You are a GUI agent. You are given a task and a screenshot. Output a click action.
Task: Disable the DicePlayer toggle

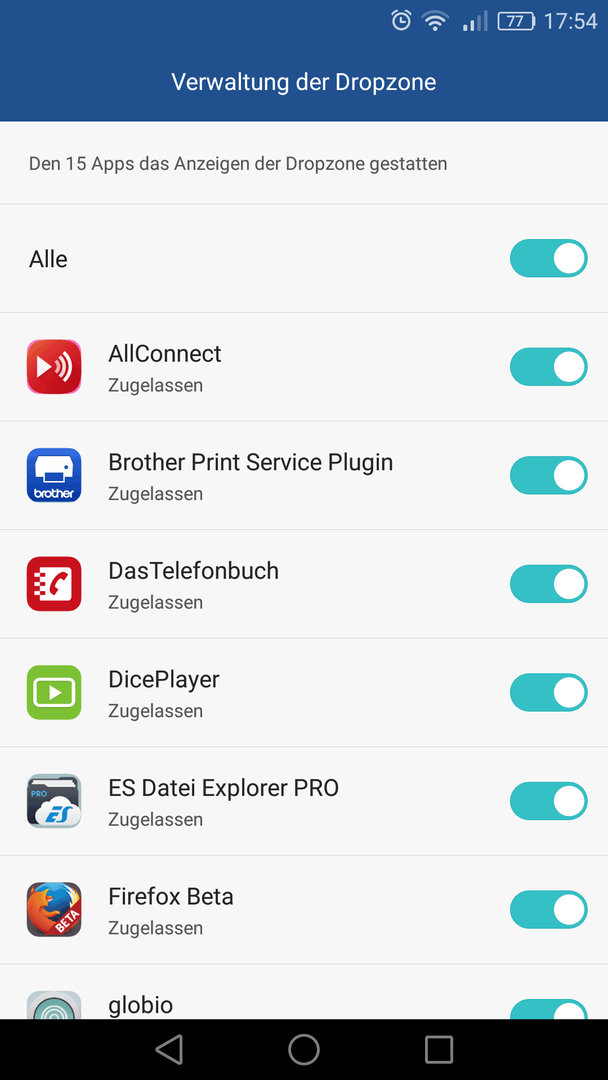[x=548, y=692]
